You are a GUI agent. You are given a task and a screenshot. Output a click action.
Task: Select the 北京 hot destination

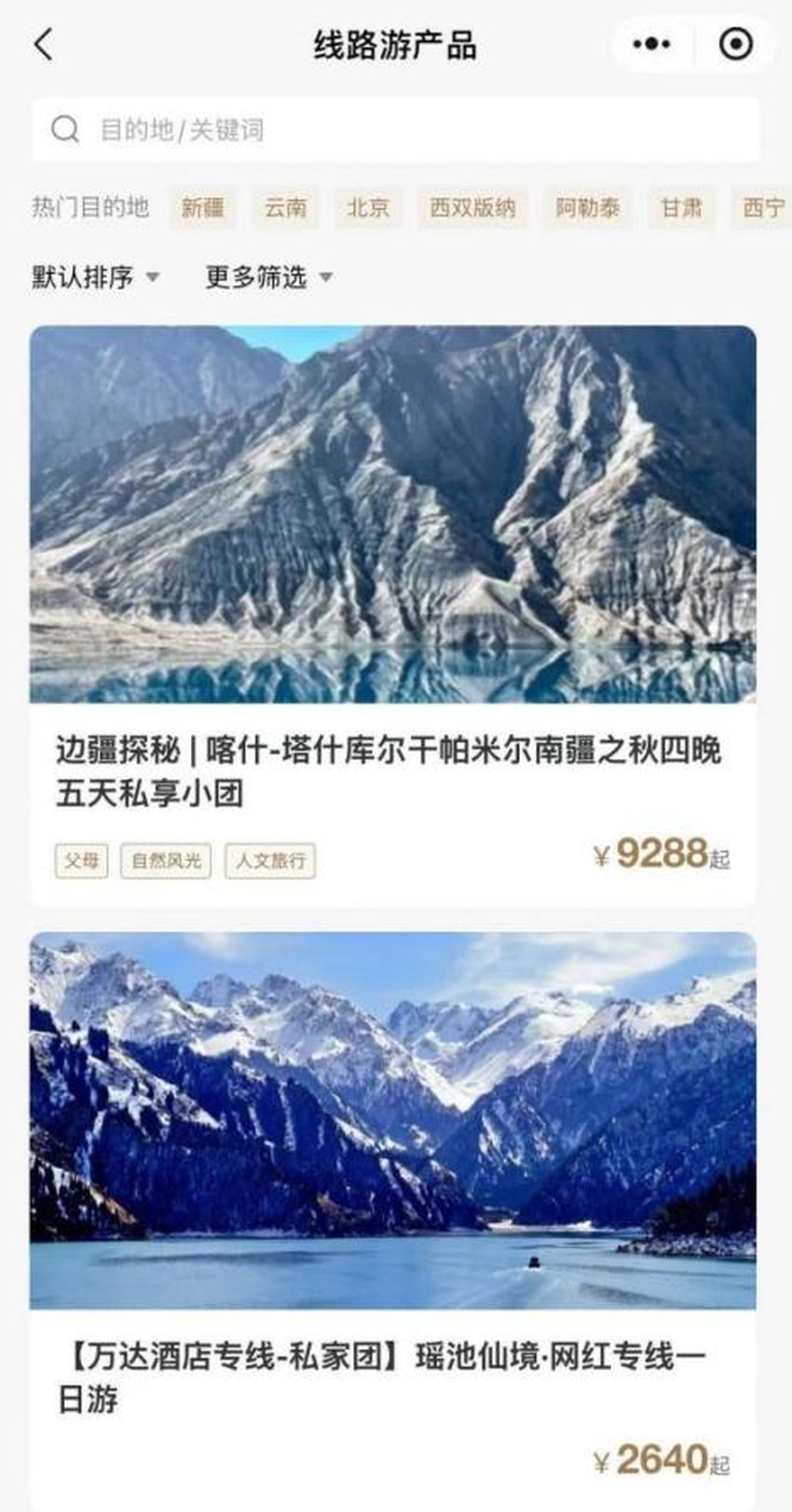click(x=368, y=208)
